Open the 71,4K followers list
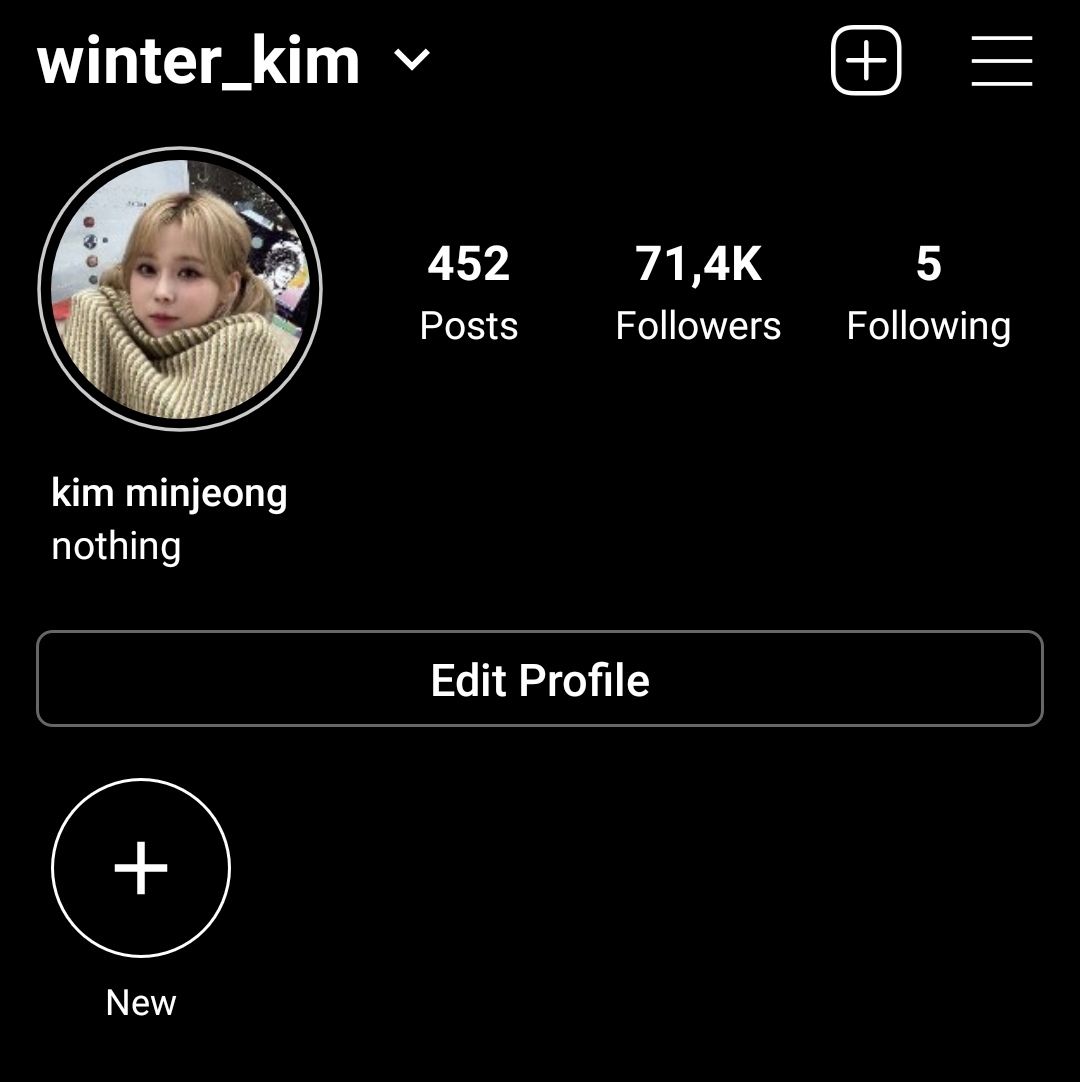Image resolution: width=1080 pixels, height=1082 pixels. (698, 291)
